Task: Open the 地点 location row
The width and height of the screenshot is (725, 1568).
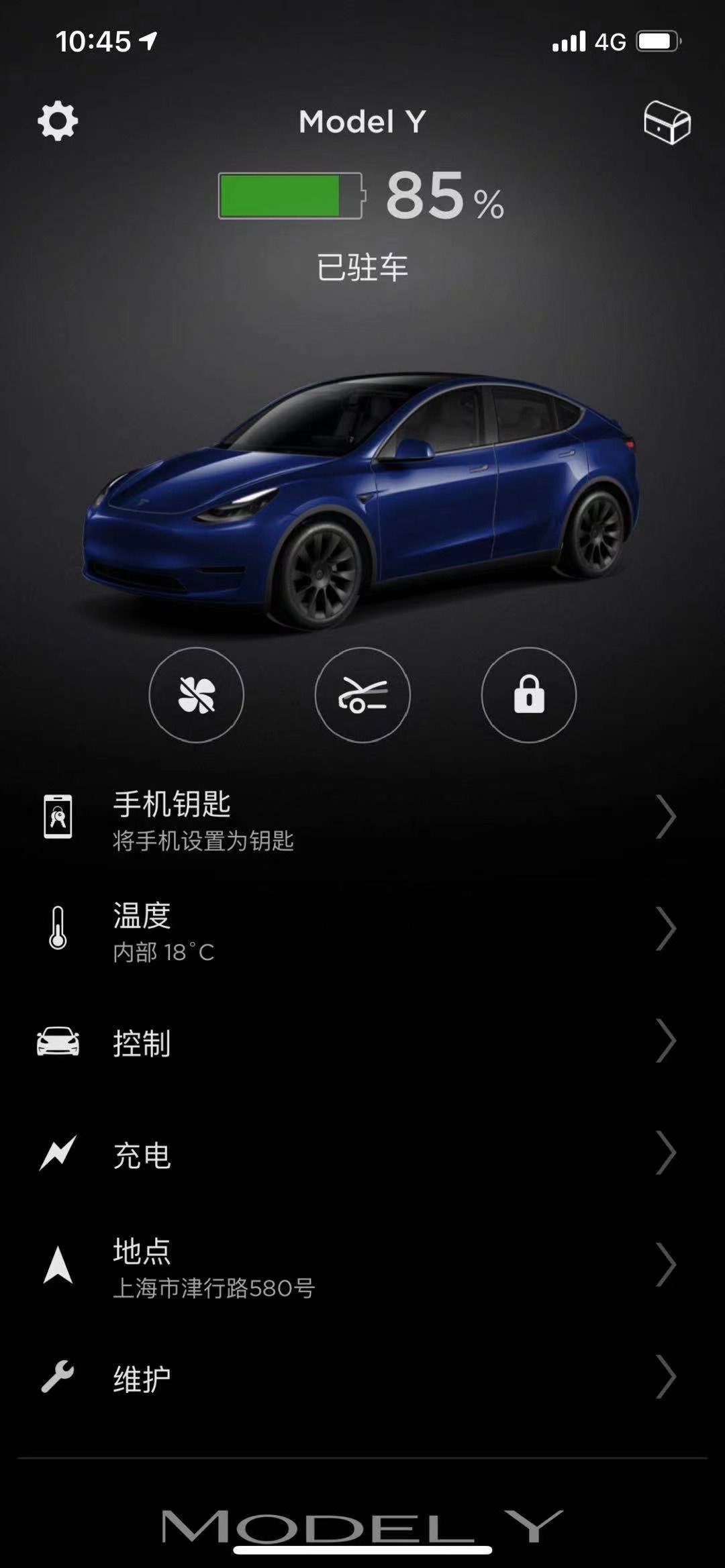Action: click(362, 1265)
